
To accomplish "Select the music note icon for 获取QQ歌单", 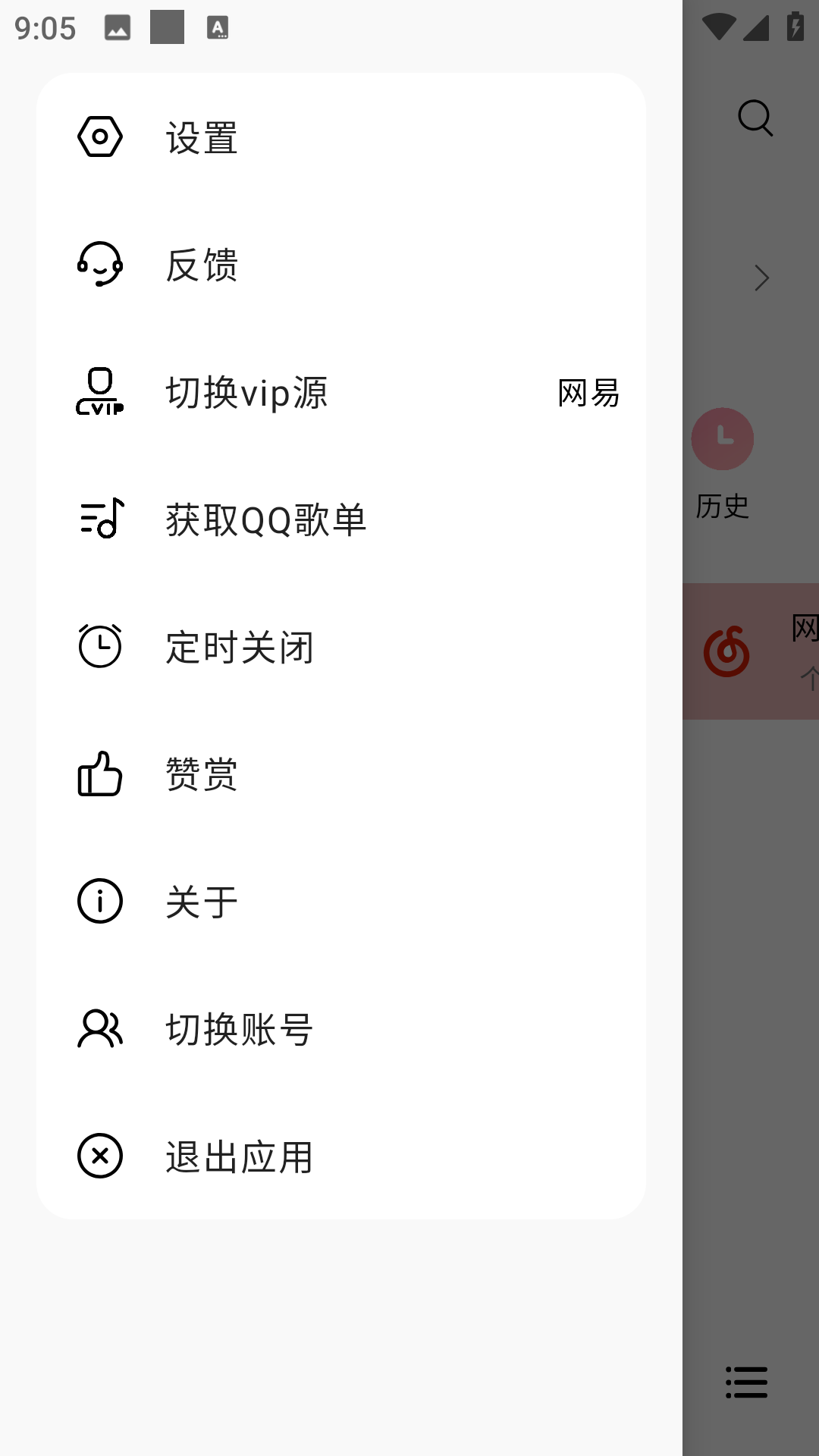I will click(99, 520).
